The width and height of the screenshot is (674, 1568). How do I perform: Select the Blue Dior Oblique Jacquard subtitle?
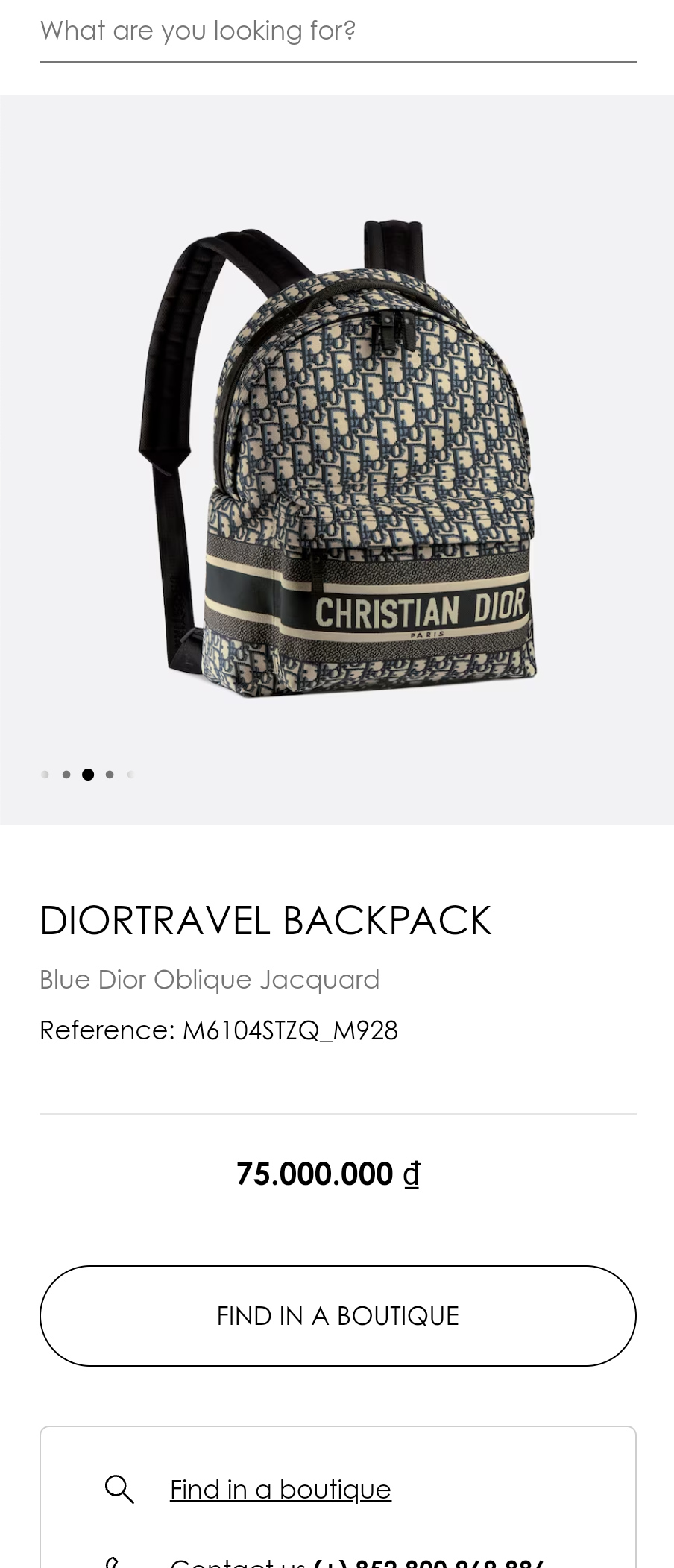click(x=210, y=978)
